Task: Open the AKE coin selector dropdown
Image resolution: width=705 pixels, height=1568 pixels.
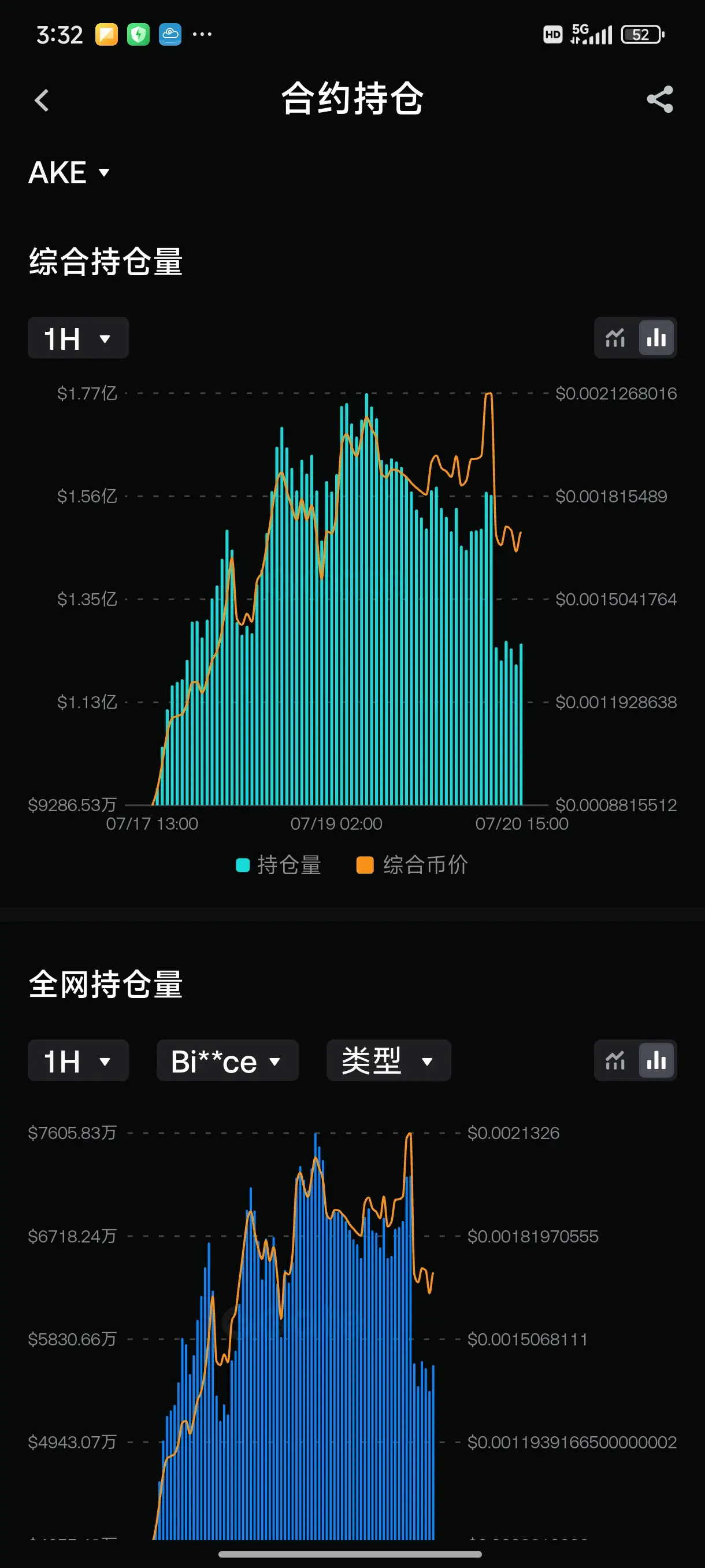Action: point(69,173)
